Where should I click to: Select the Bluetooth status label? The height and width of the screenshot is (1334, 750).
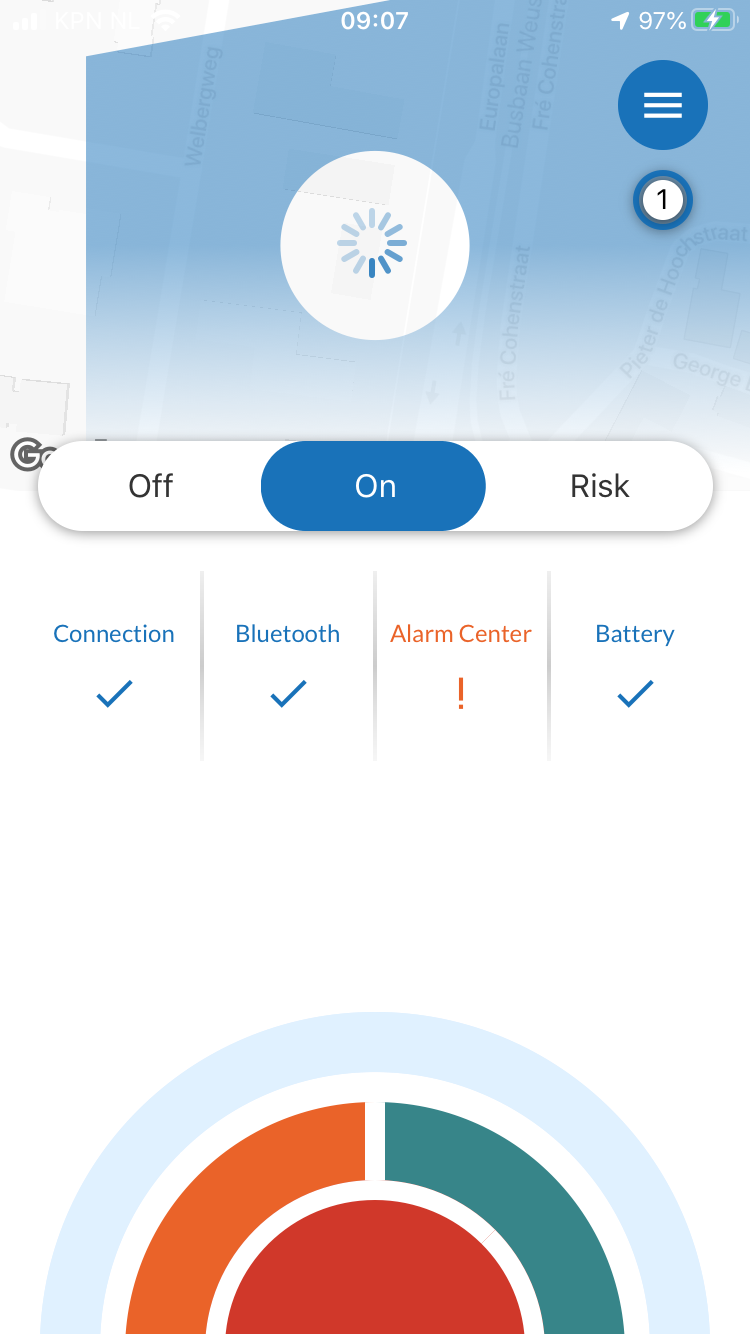point(287,633)
